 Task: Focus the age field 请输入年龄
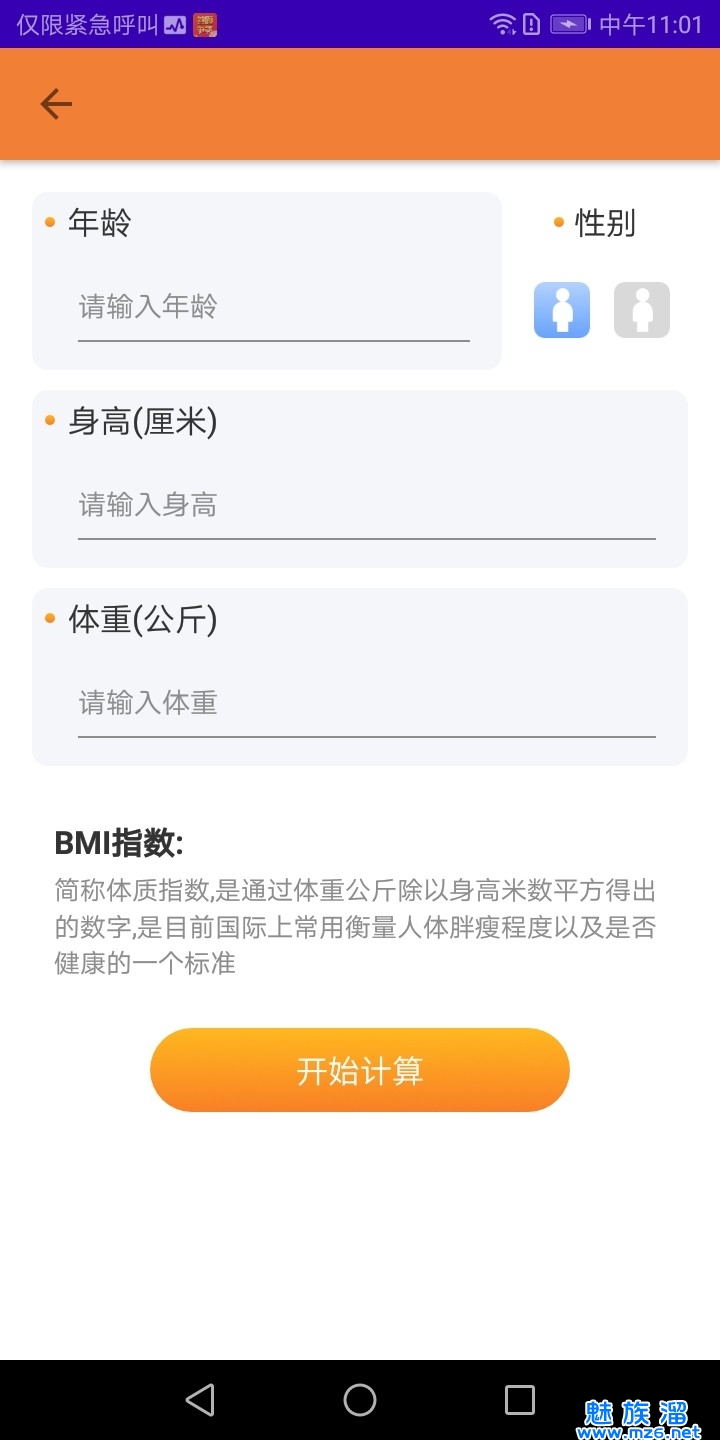coord(273,308)
